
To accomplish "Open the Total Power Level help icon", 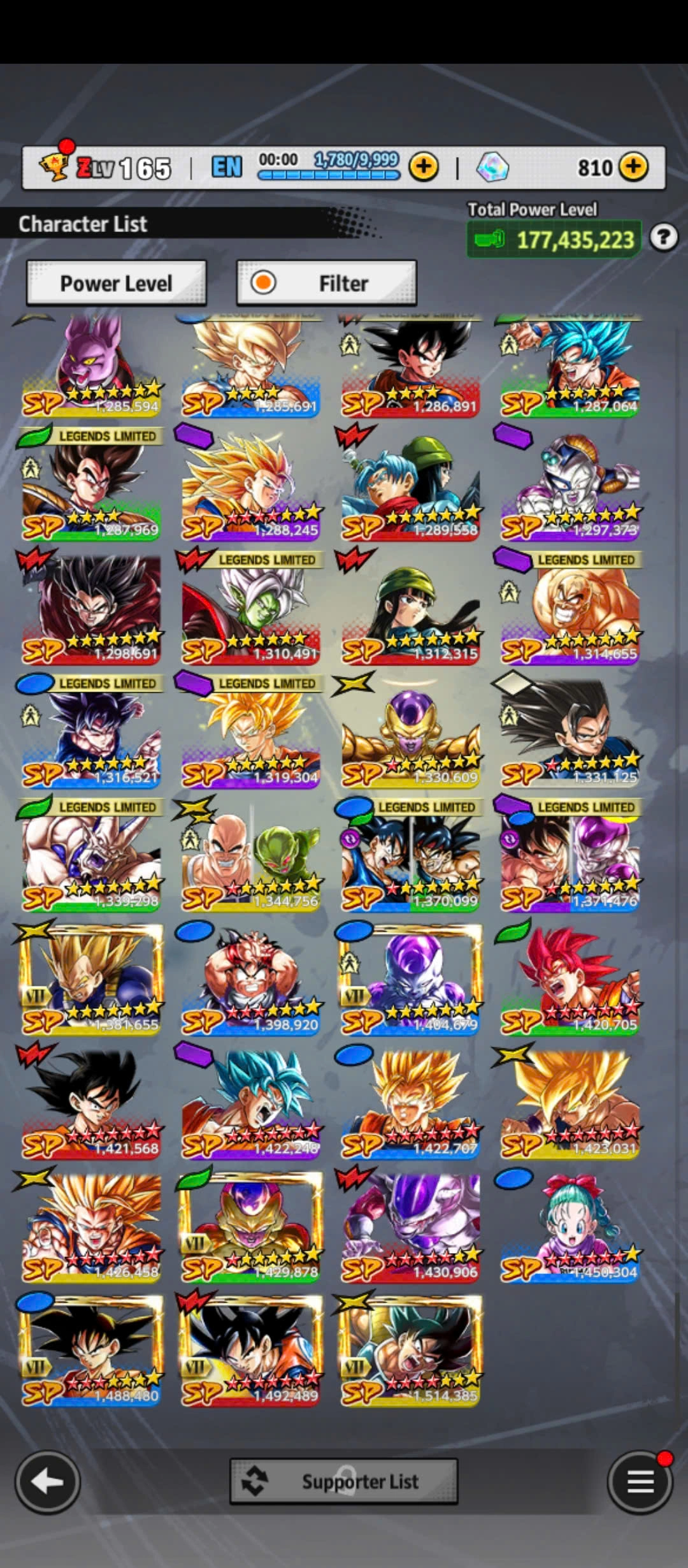I will click(x=664, y=238).
